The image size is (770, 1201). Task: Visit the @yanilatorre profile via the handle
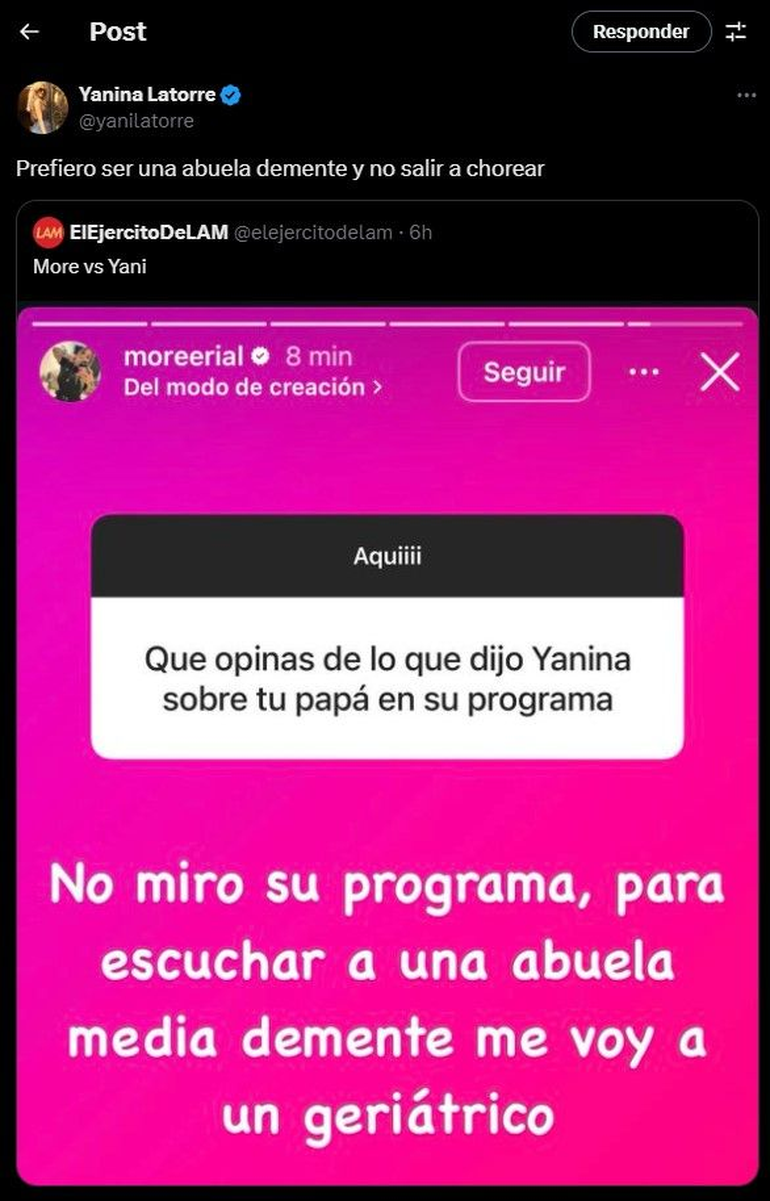click(x=136, y=121)
